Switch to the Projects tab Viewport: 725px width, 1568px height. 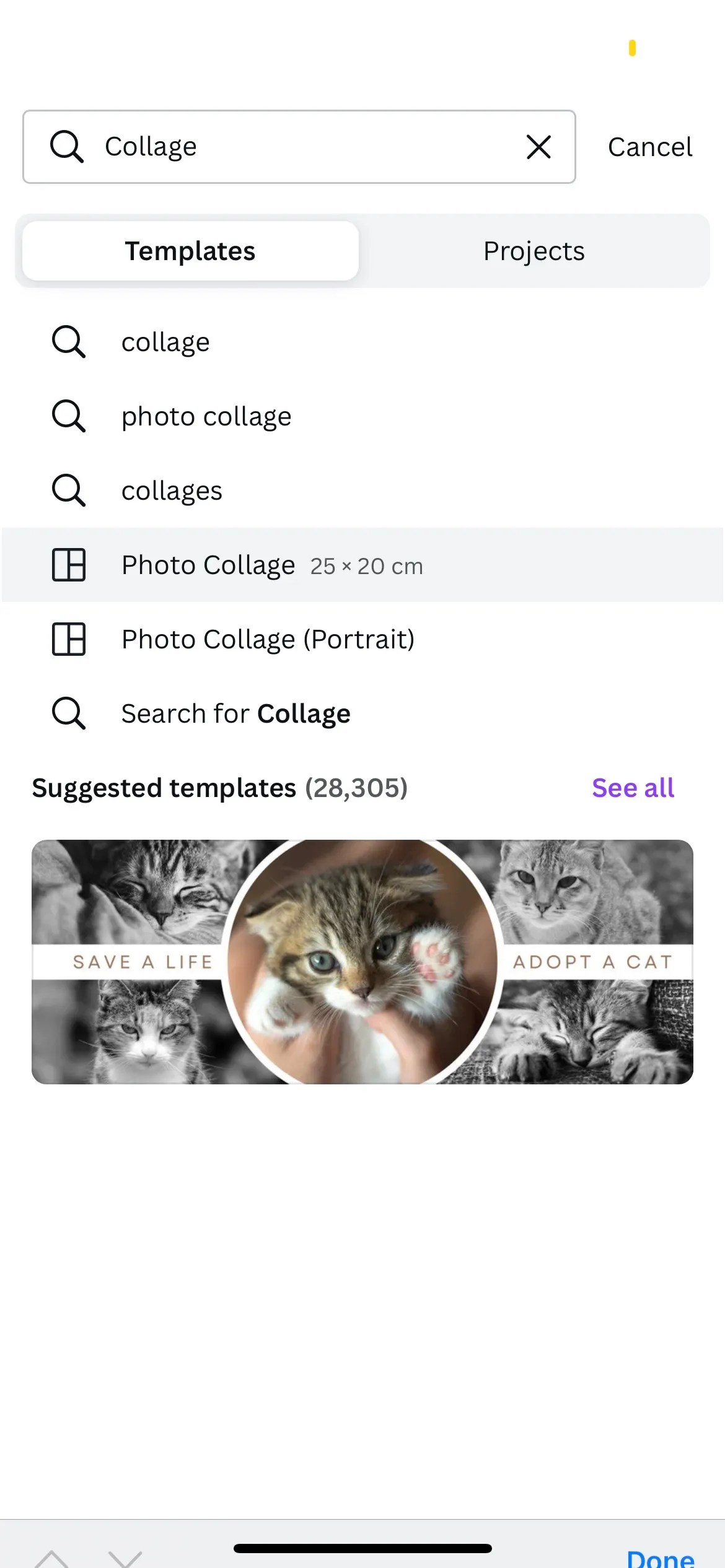click(534, 251)
